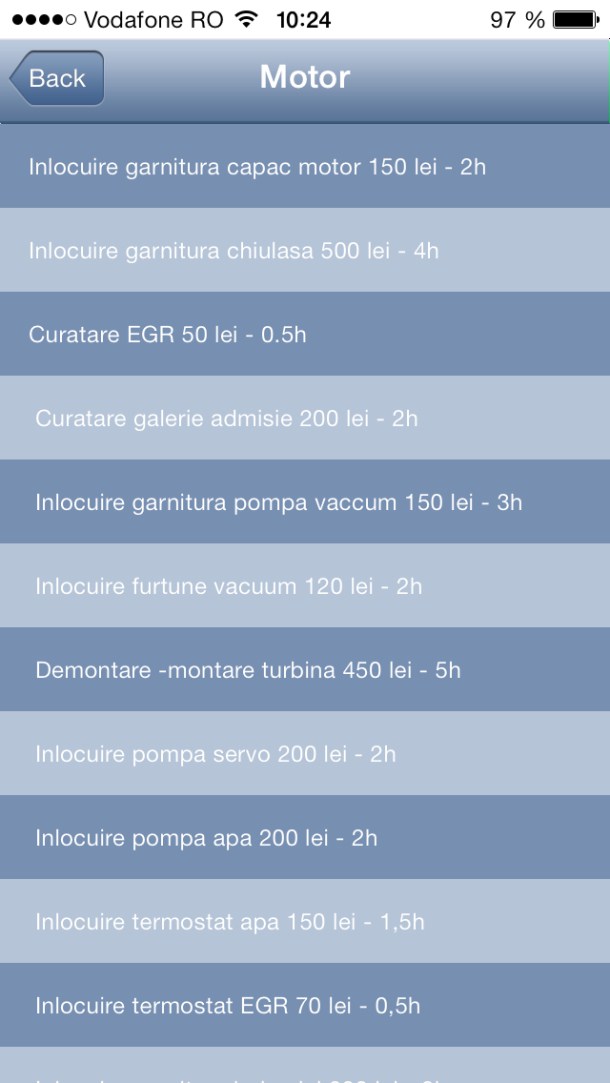The image size is (610, 1083).
Task: Open Inlocuire garnitura capac motor row
Action: (x=305, y=166)
